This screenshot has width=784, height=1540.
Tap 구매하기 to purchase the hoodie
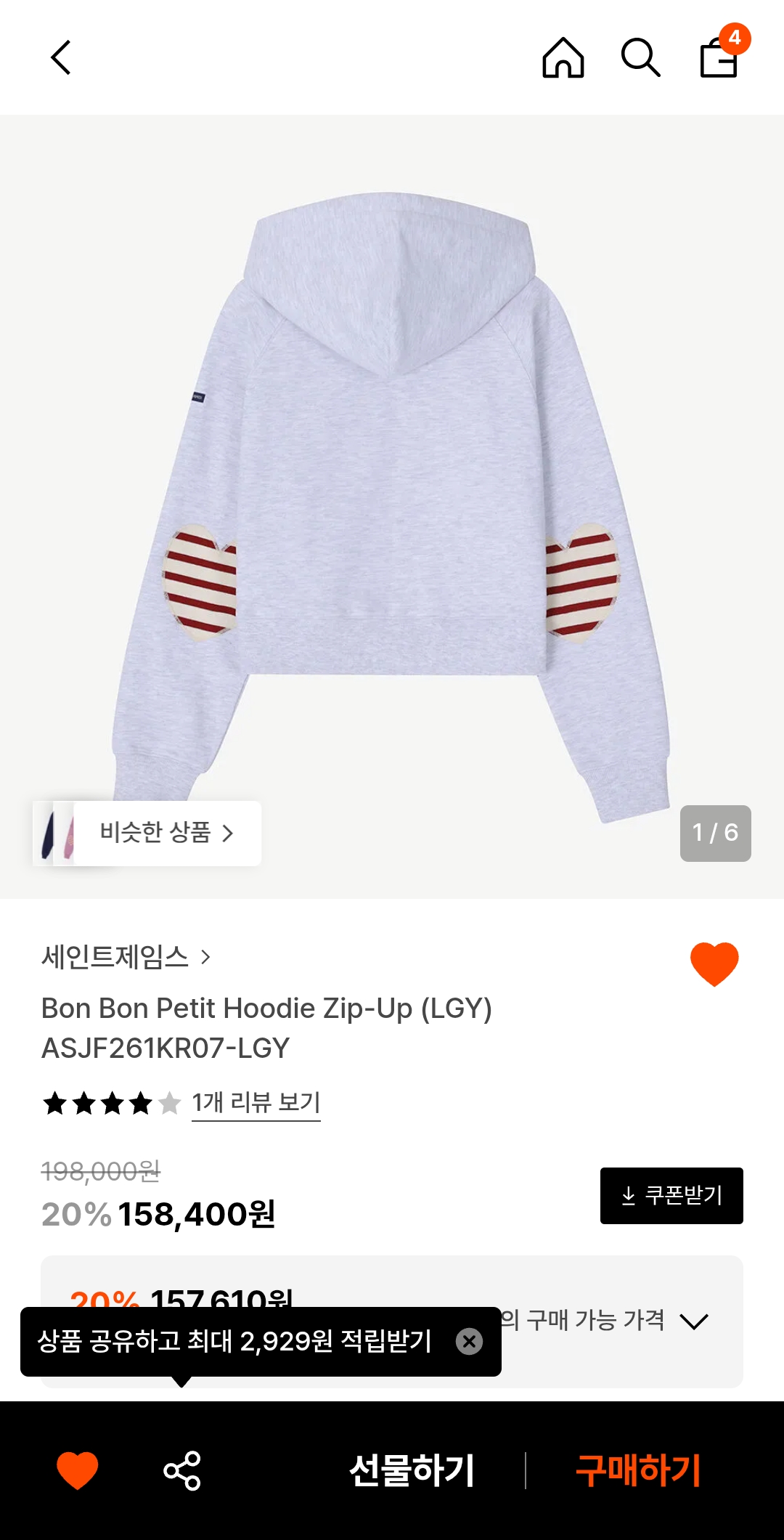(638, 1470)
